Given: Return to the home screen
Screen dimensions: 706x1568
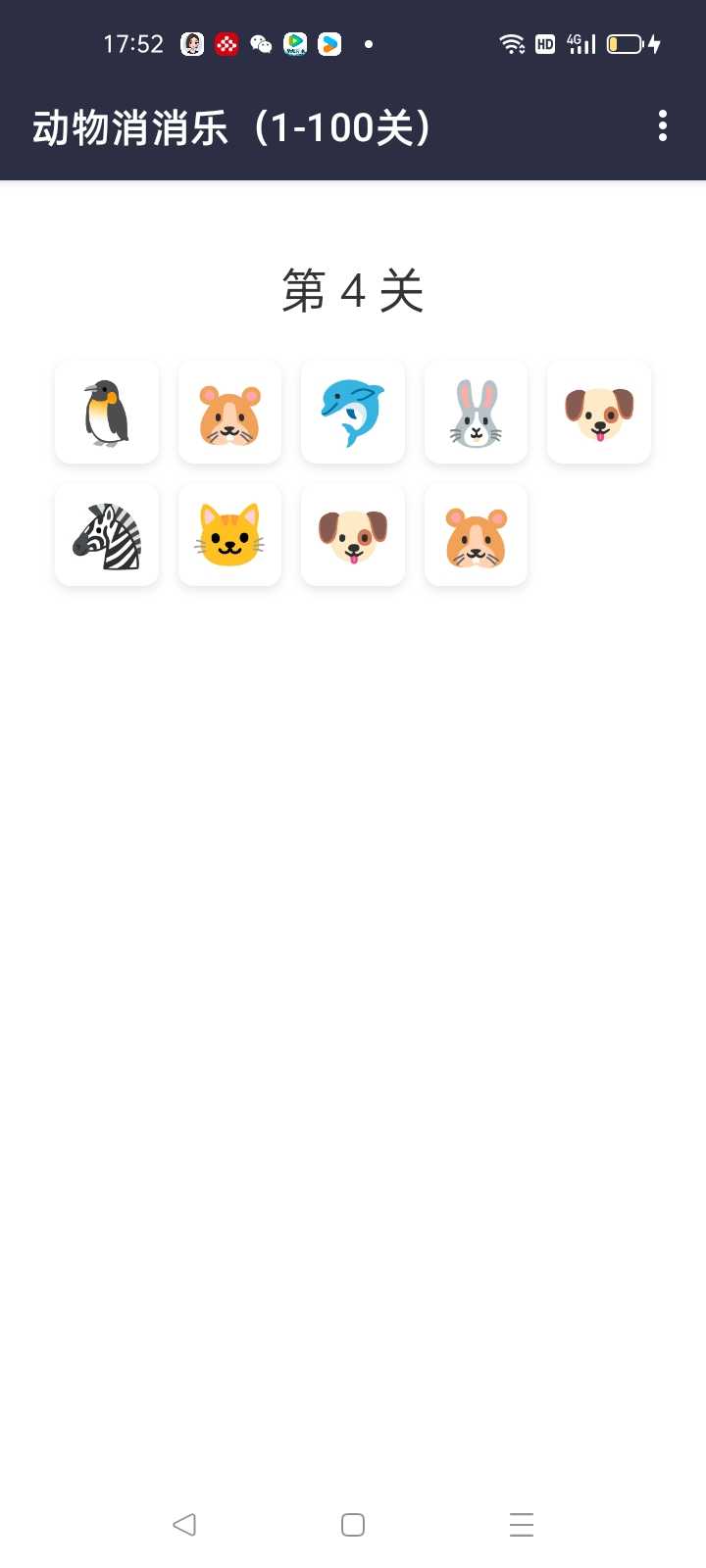Looking at the screenshot, I should (353, 1524).
